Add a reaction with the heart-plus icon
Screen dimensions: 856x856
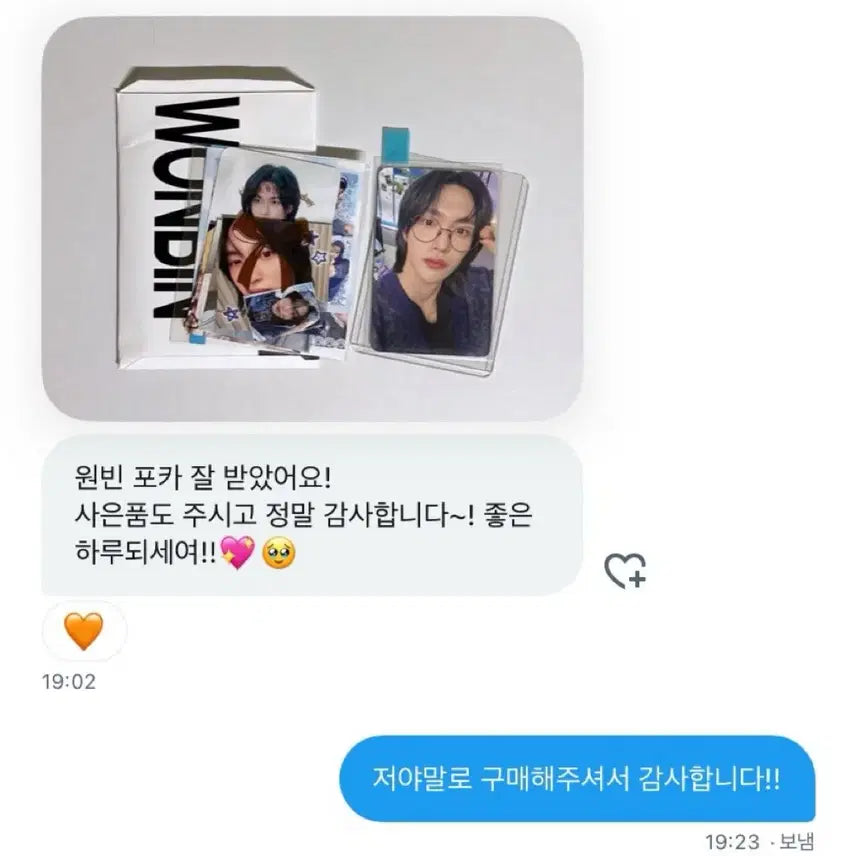click(625, 570)
